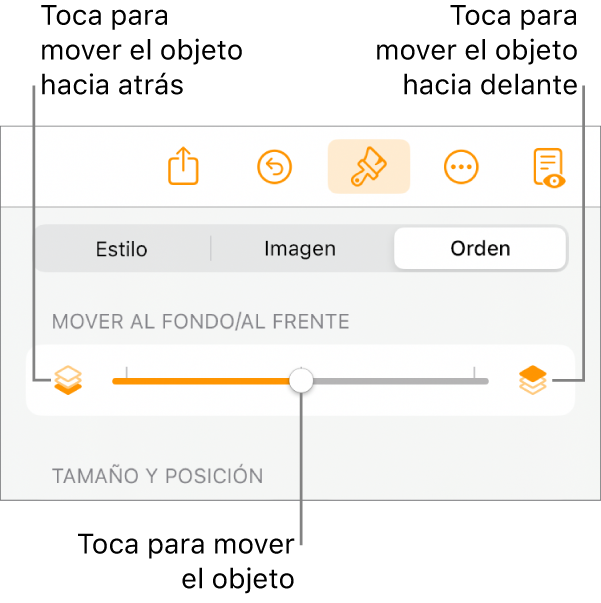This screenshot has height=603, width=601.
Task: Tap the layer order slider handle
Action: tap(300, 380)
